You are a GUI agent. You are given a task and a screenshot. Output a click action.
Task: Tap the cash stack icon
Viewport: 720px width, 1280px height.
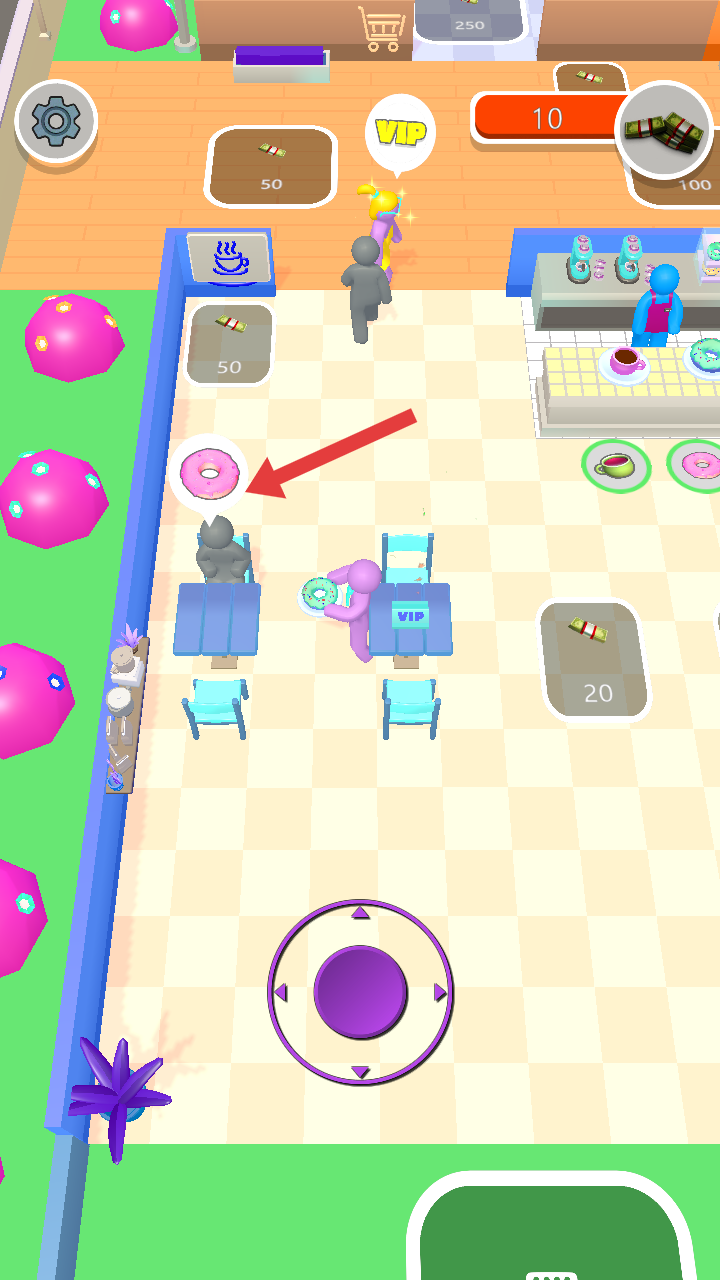pos(663,130)
